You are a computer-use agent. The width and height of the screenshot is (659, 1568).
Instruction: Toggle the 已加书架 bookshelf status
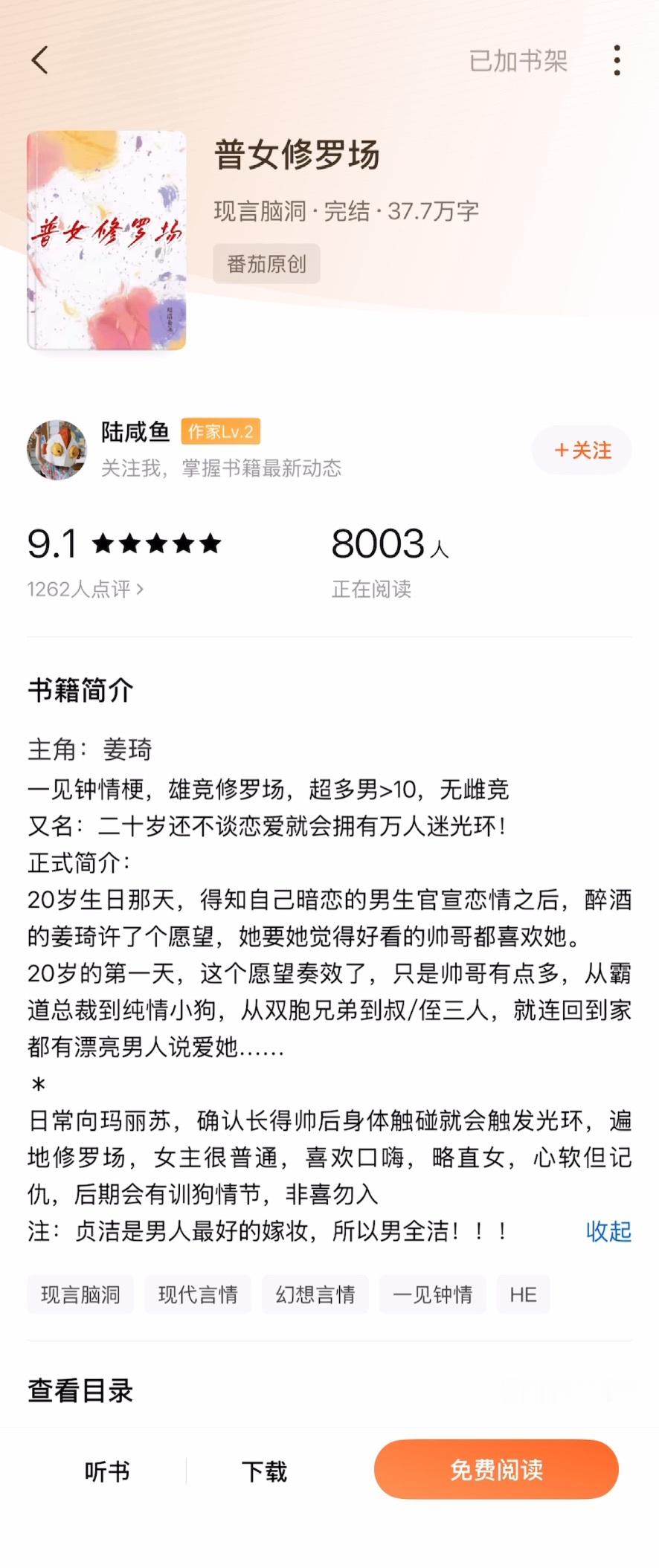point(517,62)
